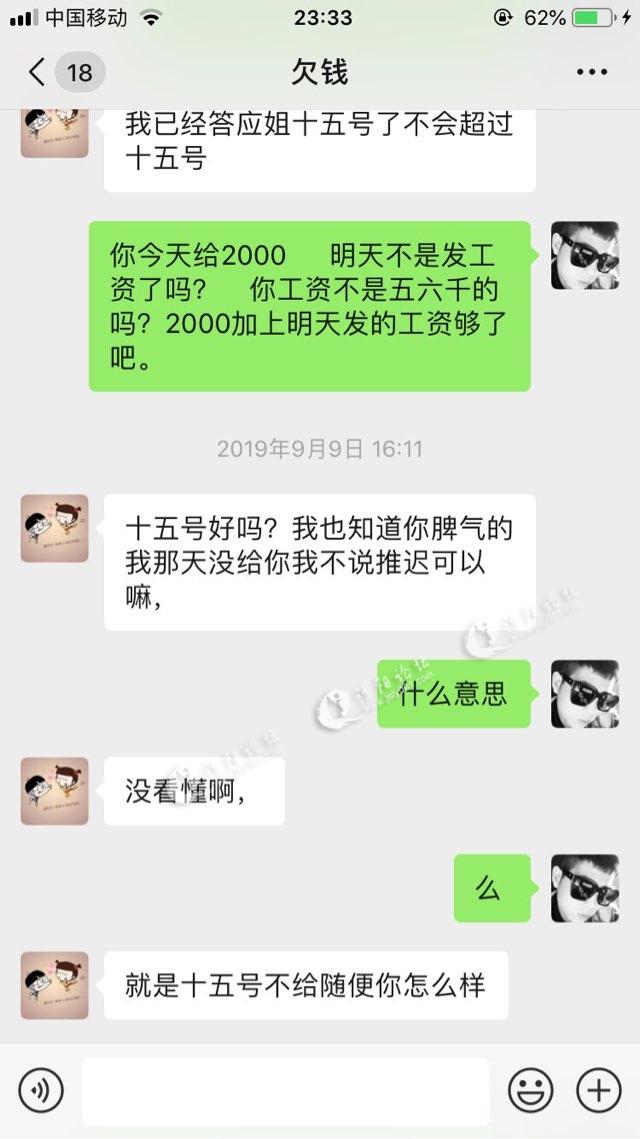Go back to the chat list
Image resolution: width=640 pixels, height=1139 pixels.
point(38,72)
